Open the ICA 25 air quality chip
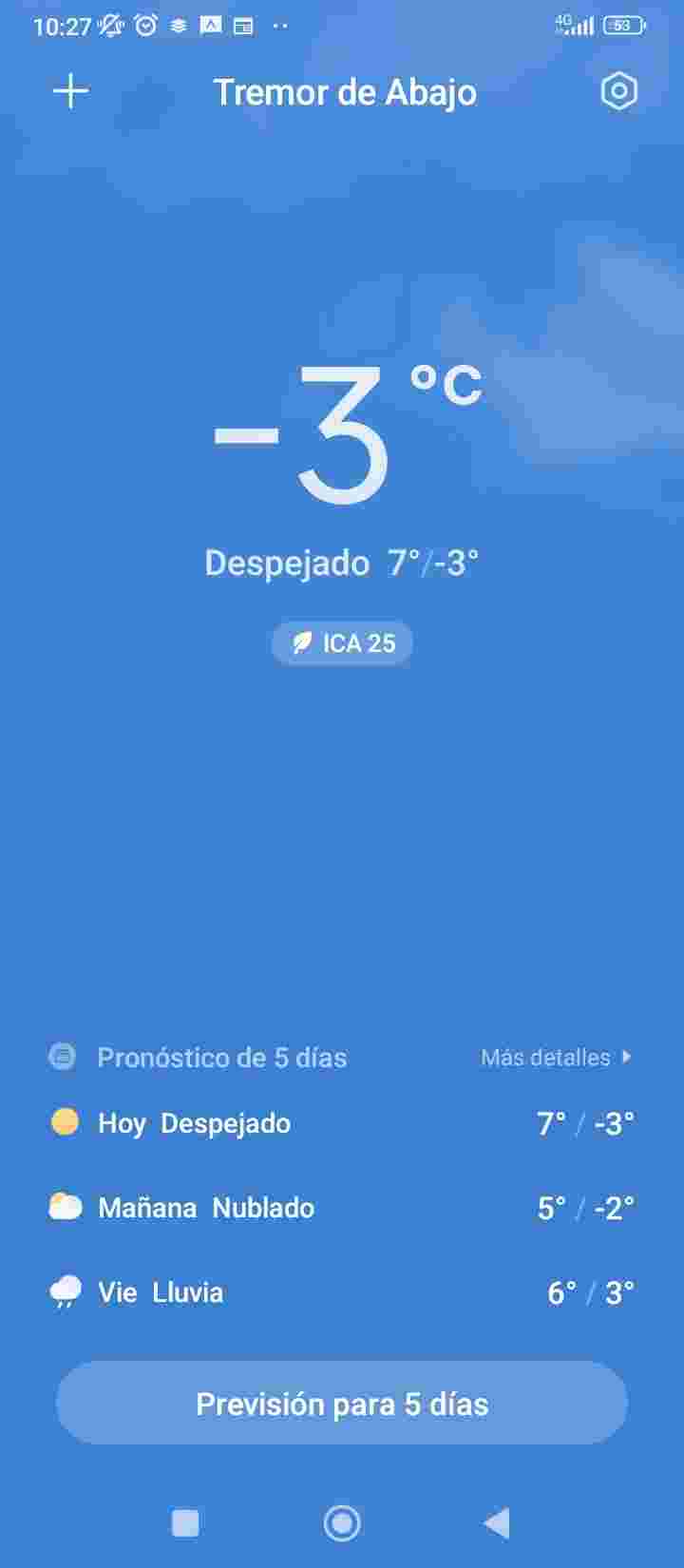The width and height of the screenshot is (684, 1568). 342,643
